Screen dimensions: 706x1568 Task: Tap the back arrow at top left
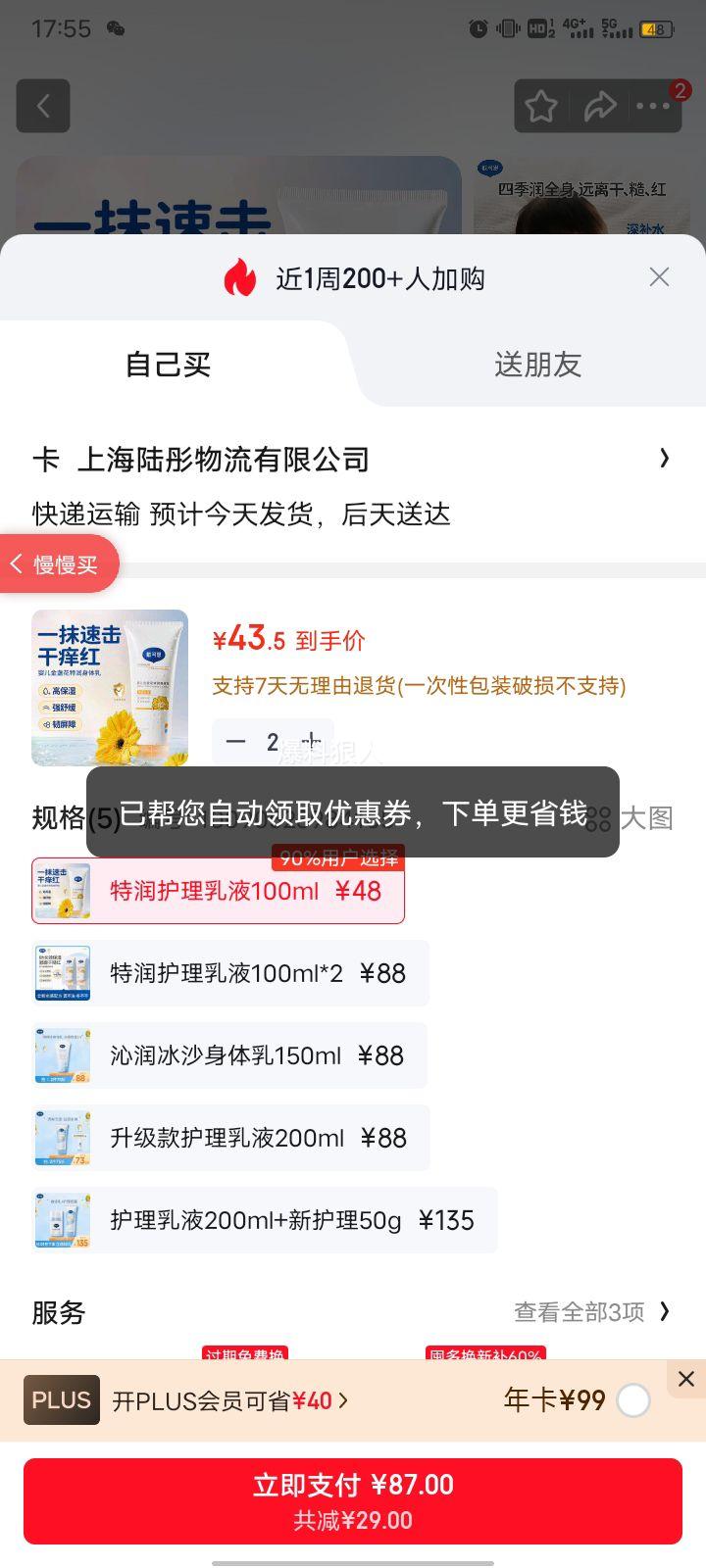(44, 106)
